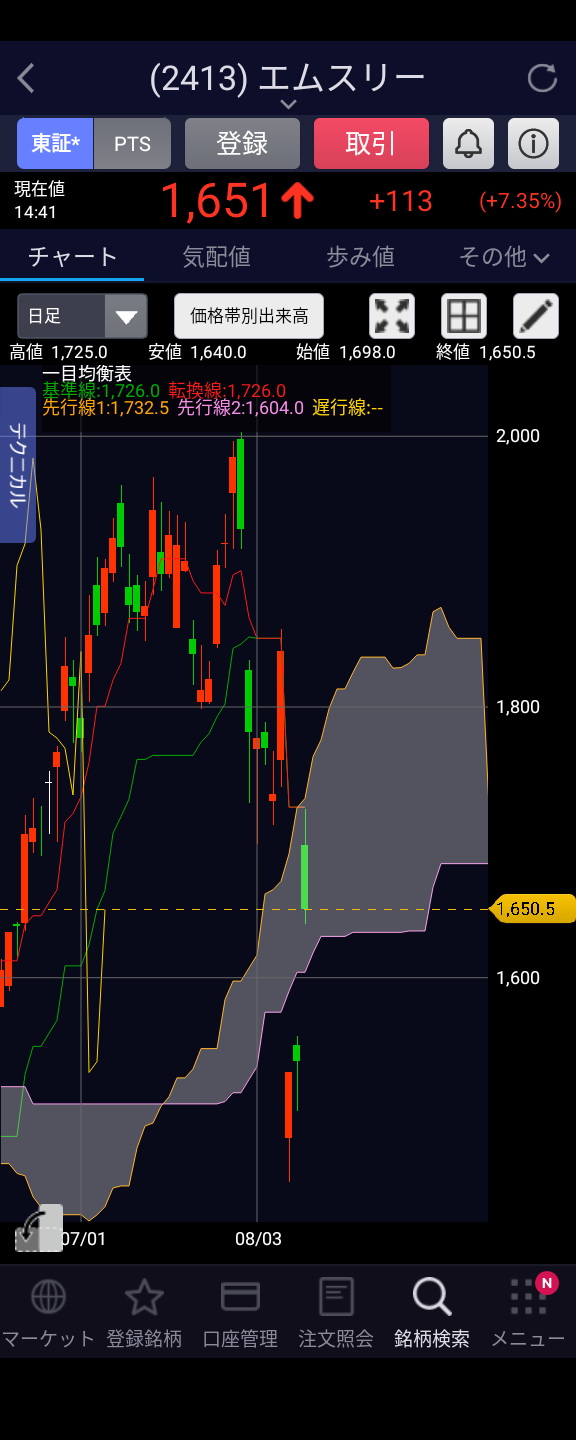Switch to the 歩み値 tab
Image resolution: width=576 pixels, height=1440 pixels.
click(360, 257)
